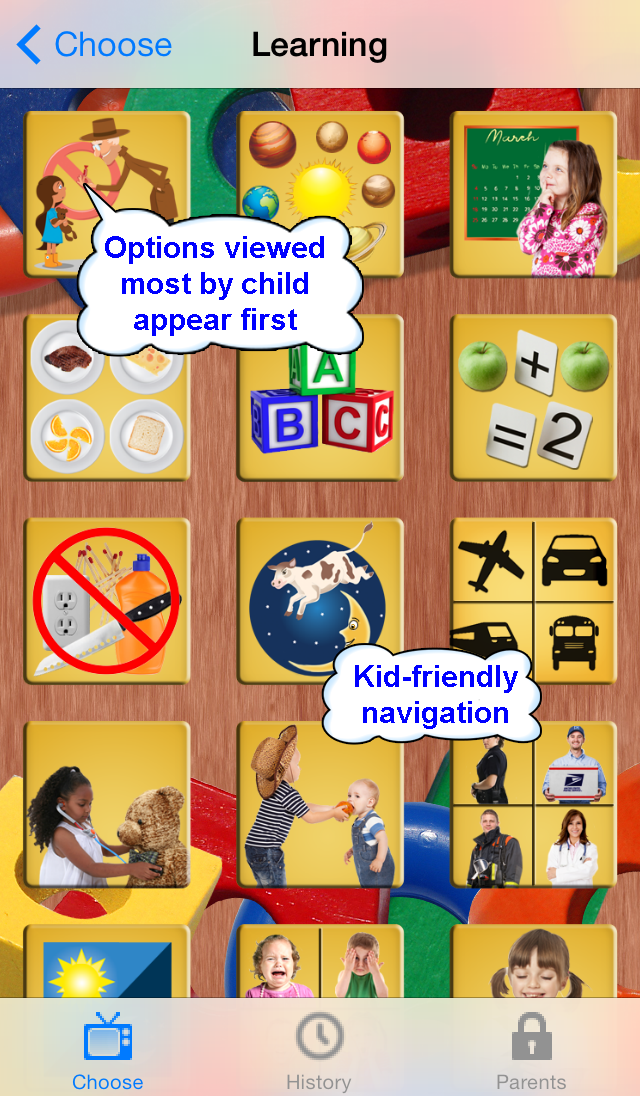This screenshot has width=640, height=1096.
Task: Switch to the Choose tab
Action: (x=107, y=1048)
